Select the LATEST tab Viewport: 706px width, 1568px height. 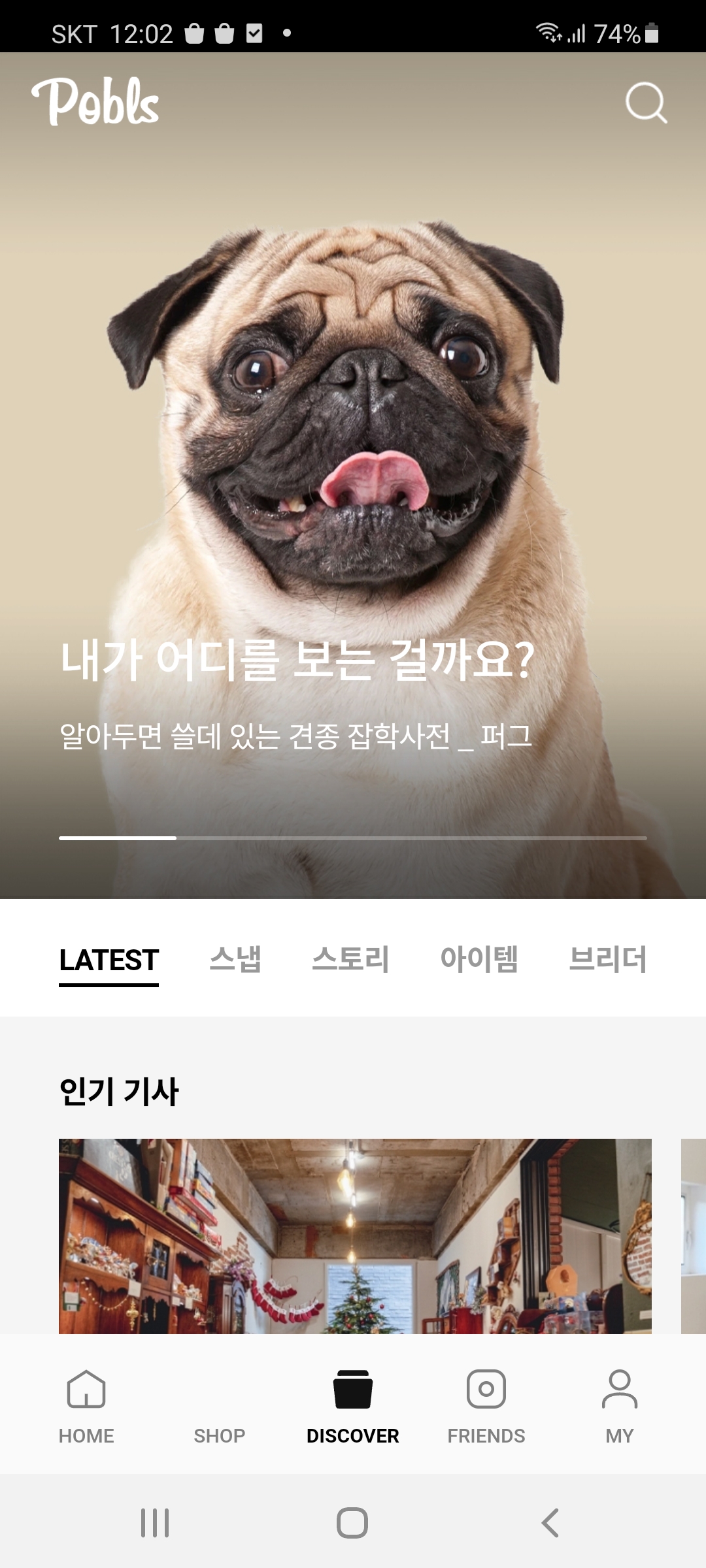click(109, 960)
